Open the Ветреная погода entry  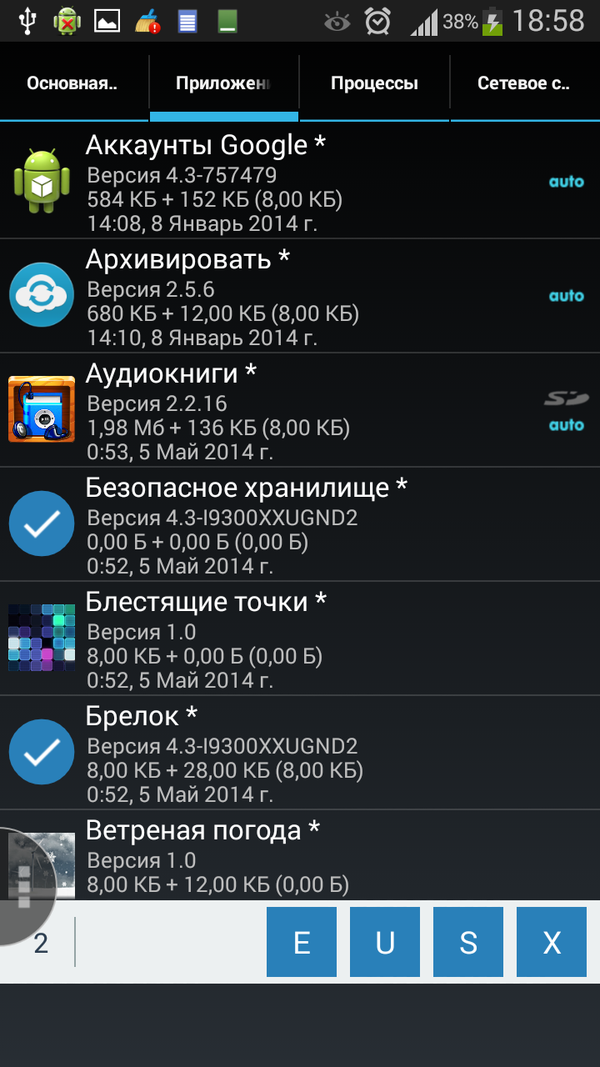coord(300,855)
